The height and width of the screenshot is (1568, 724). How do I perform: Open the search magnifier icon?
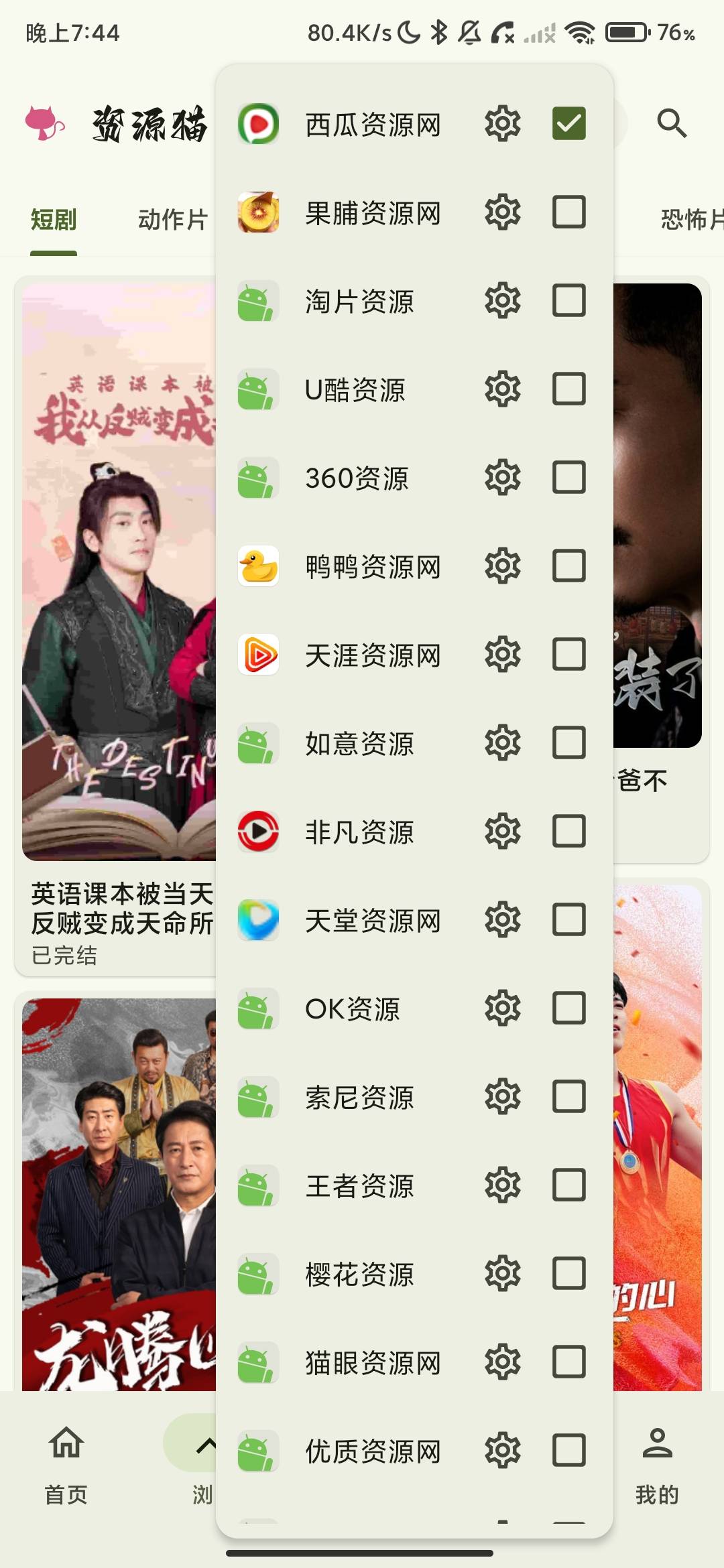point(672,123)
